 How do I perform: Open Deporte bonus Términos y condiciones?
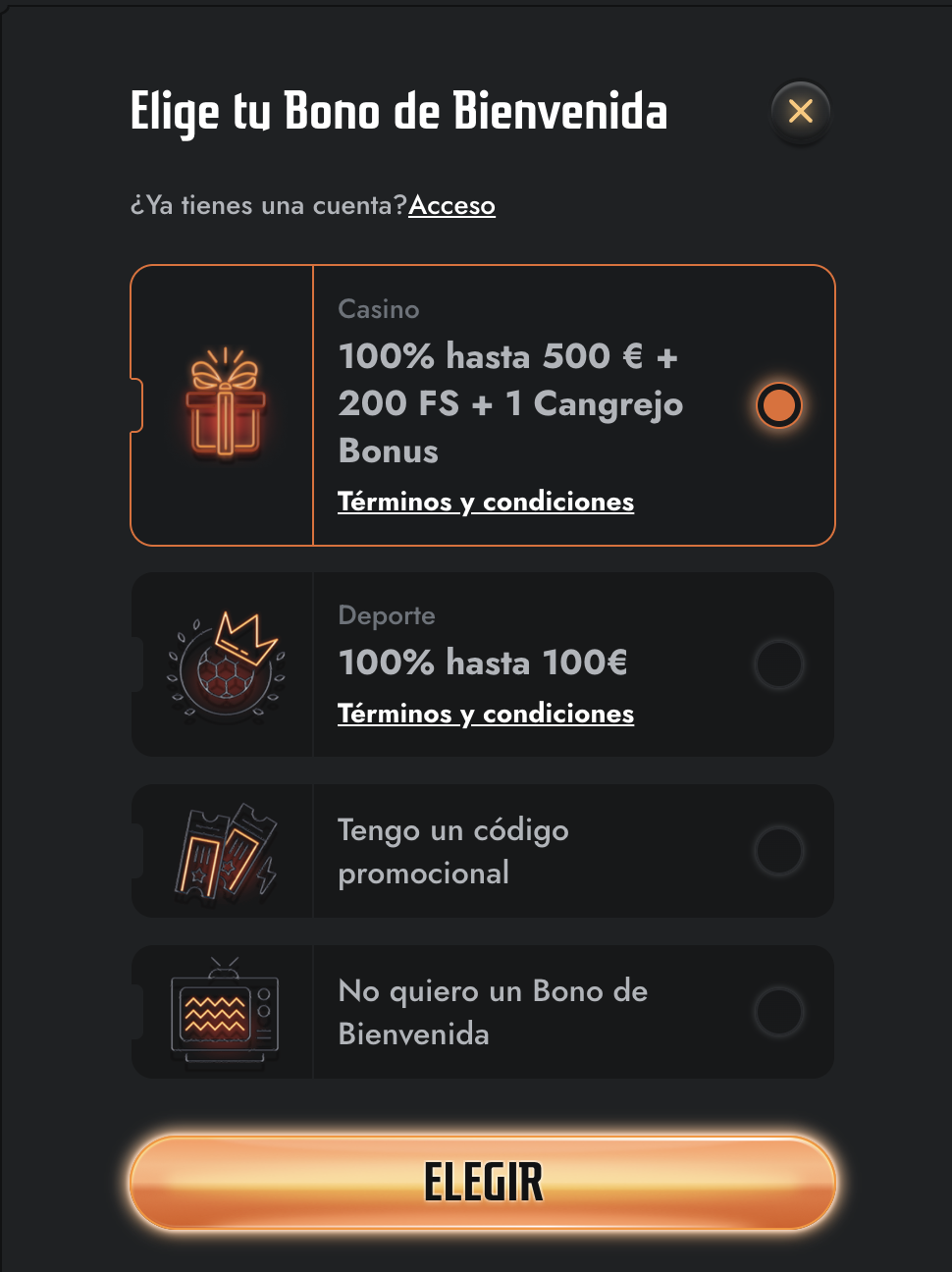tap(486, 714)
